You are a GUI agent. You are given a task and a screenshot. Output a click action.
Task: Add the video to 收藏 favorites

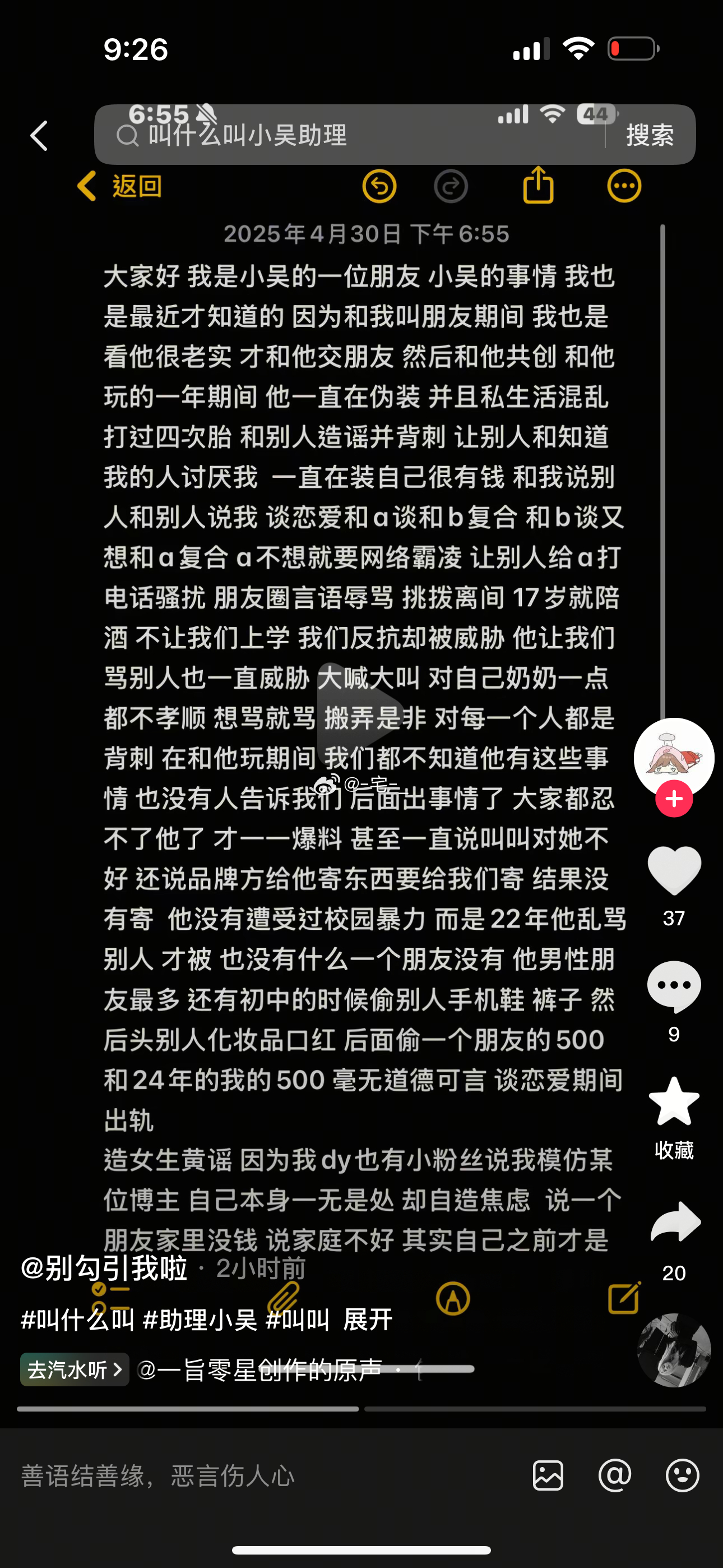point(673,1102)
